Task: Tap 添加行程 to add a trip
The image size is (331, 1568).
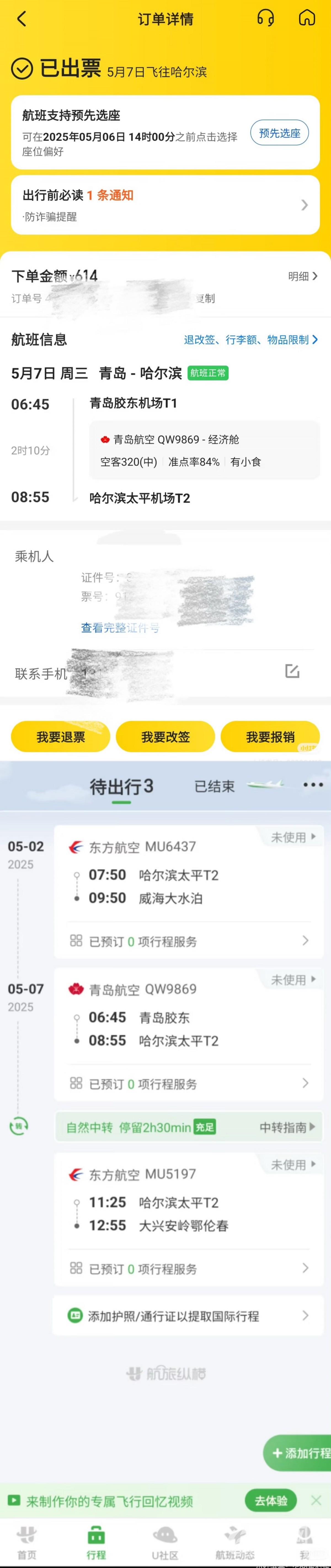Action: pyautogui.click(x=299, y=1452)
